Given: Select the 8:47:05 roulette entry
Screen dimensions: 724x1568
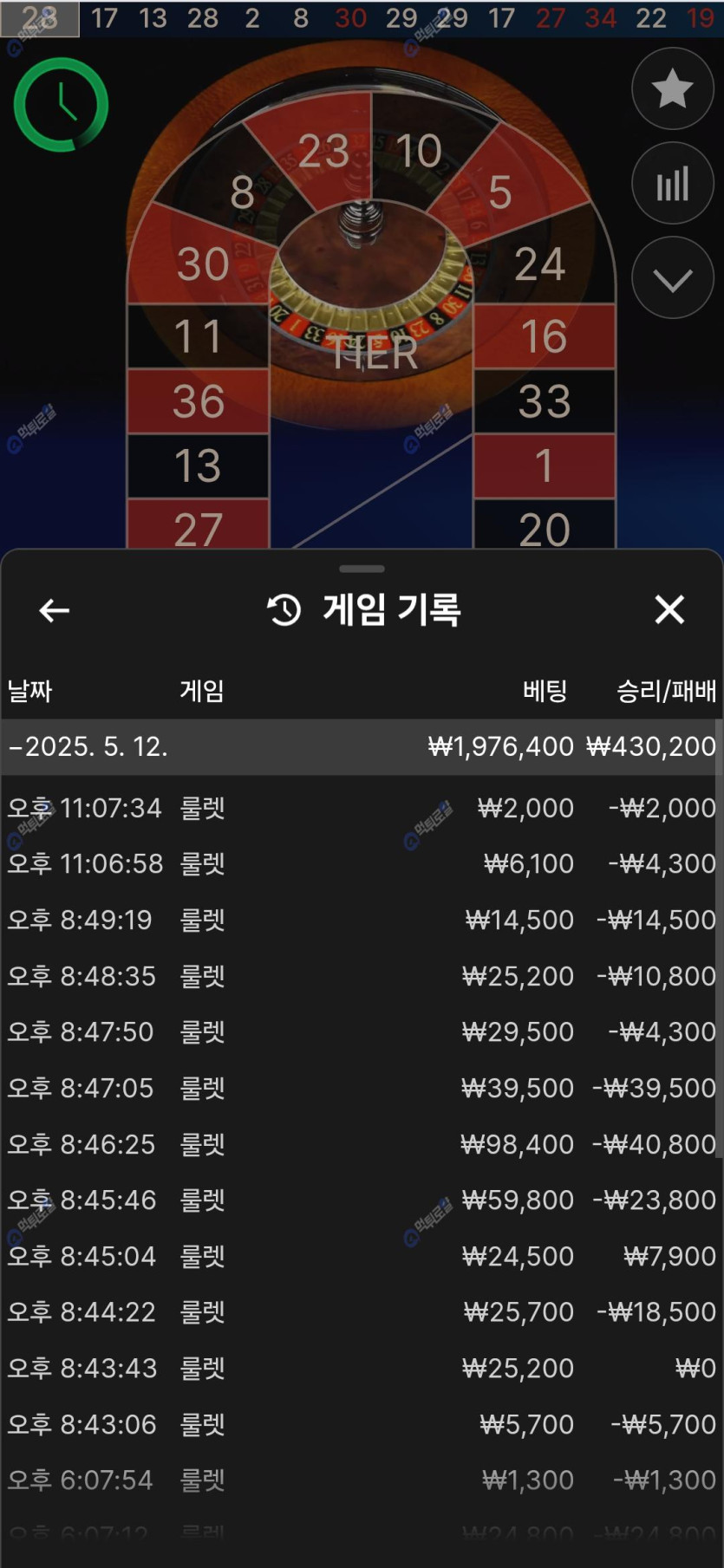Looking at the screenshot, I should (x=361, y=1088).
